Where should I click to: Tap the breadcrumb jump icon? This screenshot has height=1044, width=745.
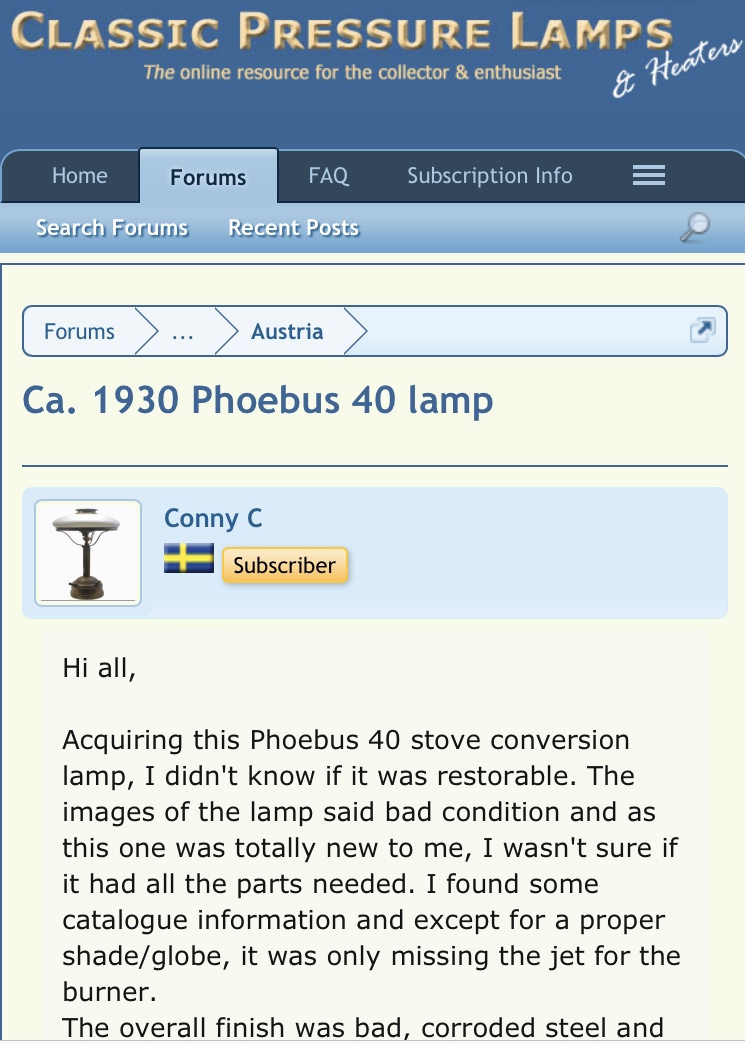coord(703,331)
